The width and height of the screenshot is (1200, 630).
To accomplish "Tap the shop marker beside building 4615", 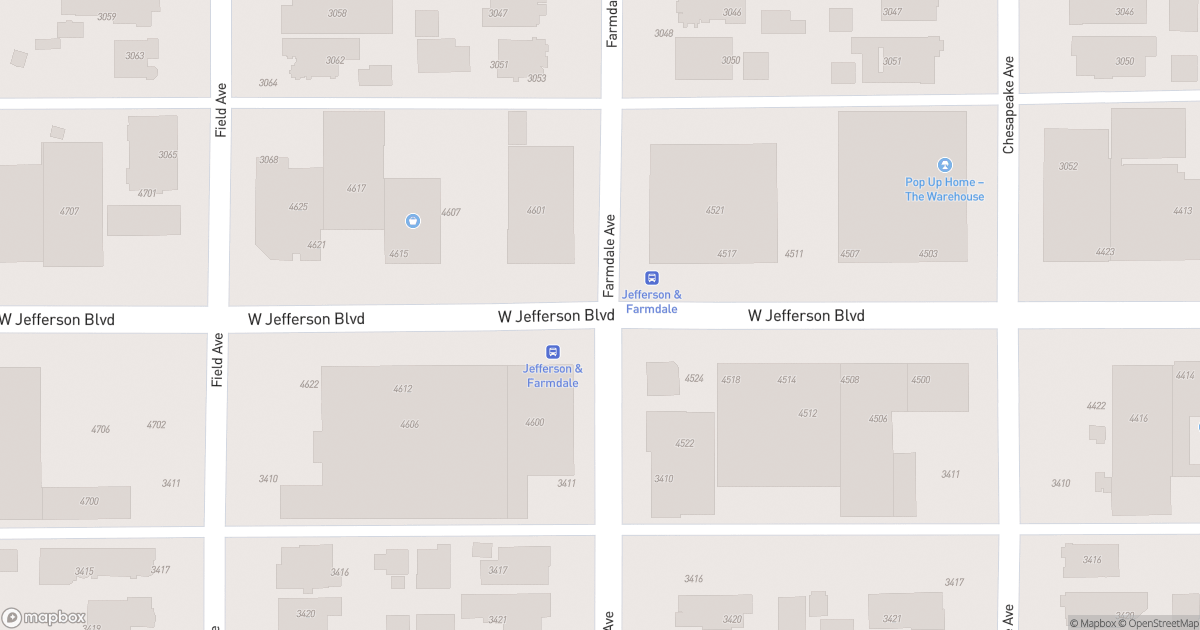I will 412,221.
